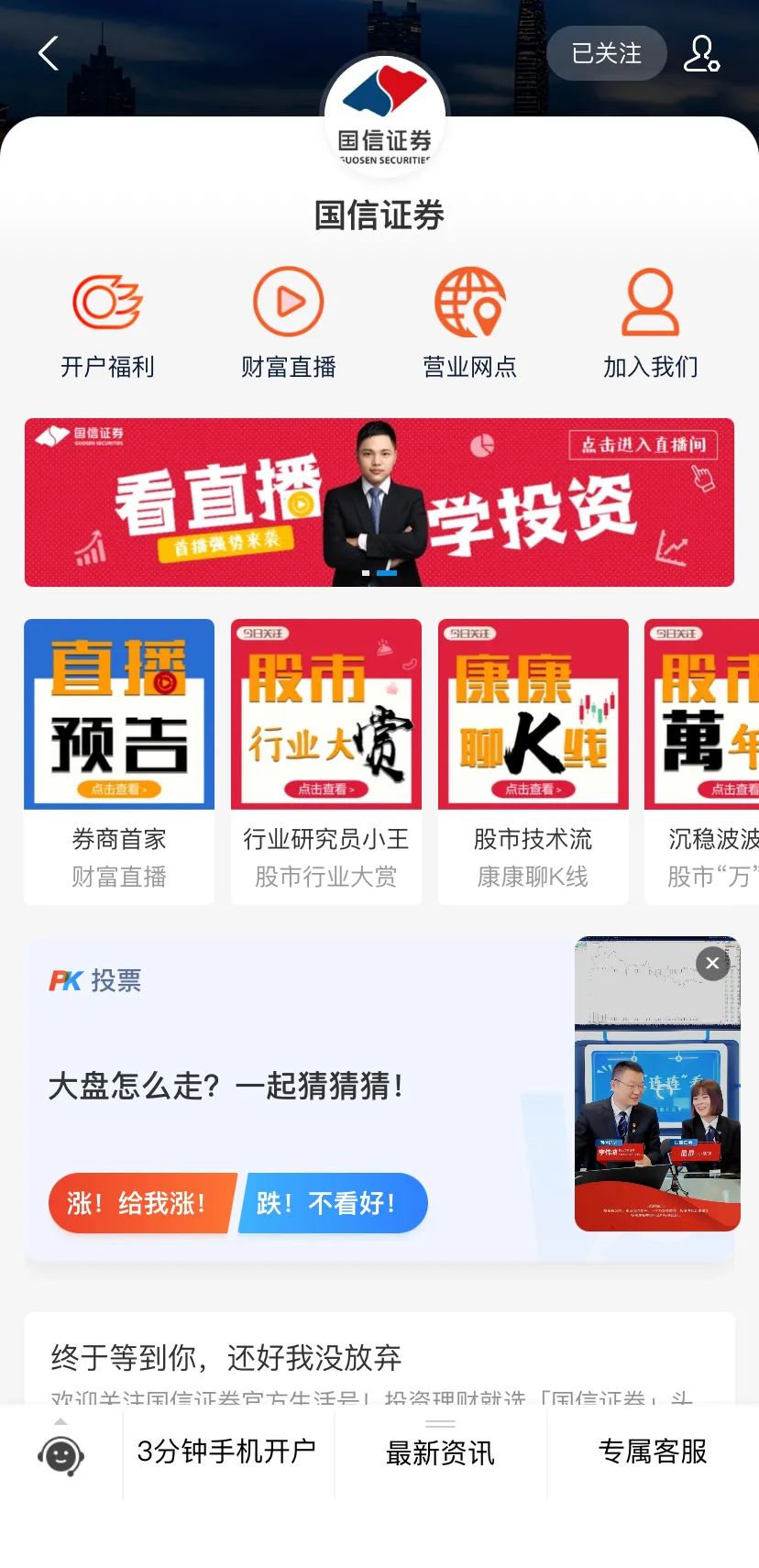Screen dimensions: 759x1568
Task: Toggle the 已关注 follow status
Action: click(605, 53)
